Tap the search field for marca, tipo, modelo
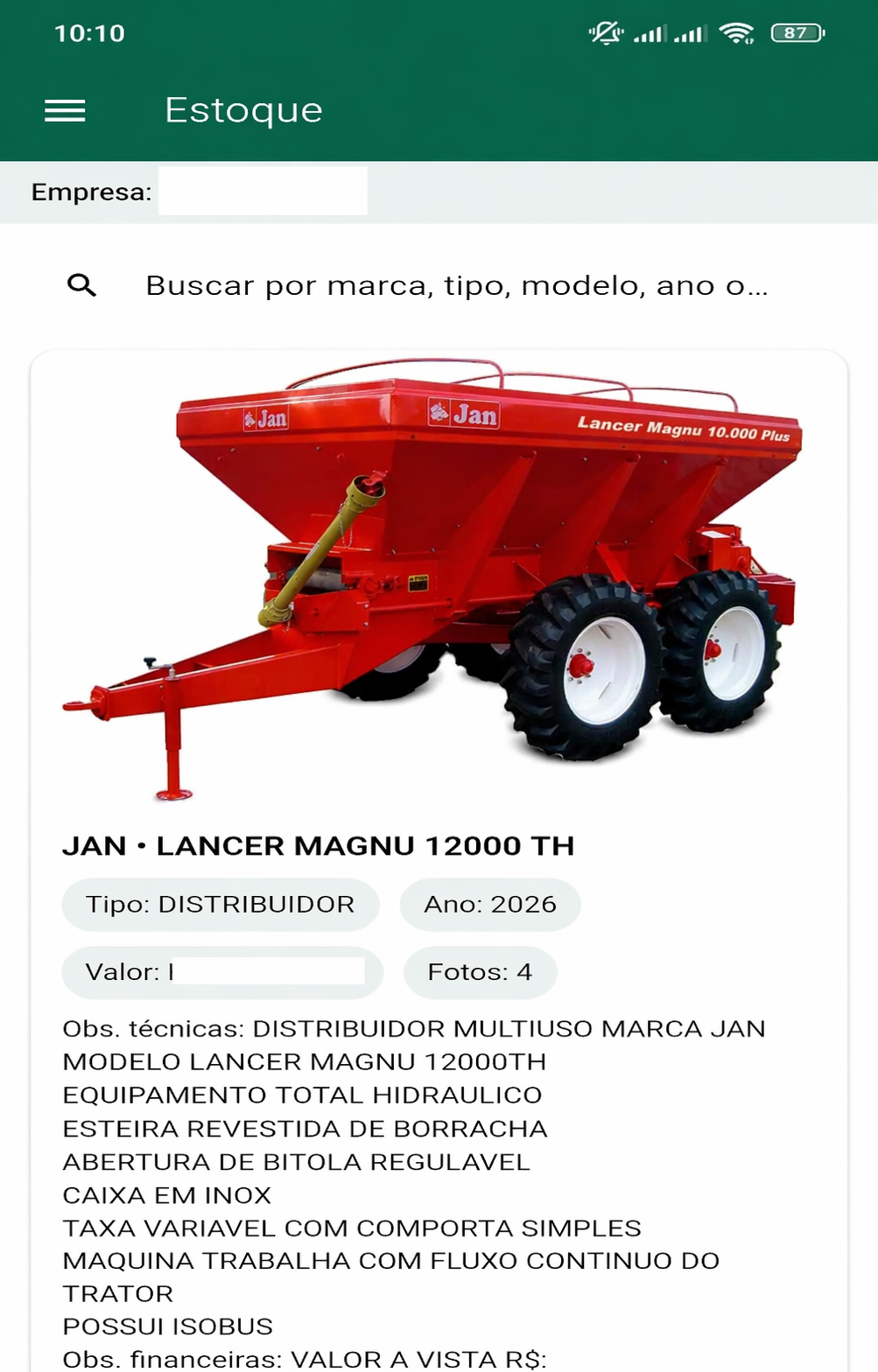The height and width of the screenshot is (1372, 878). click(455, 285)
